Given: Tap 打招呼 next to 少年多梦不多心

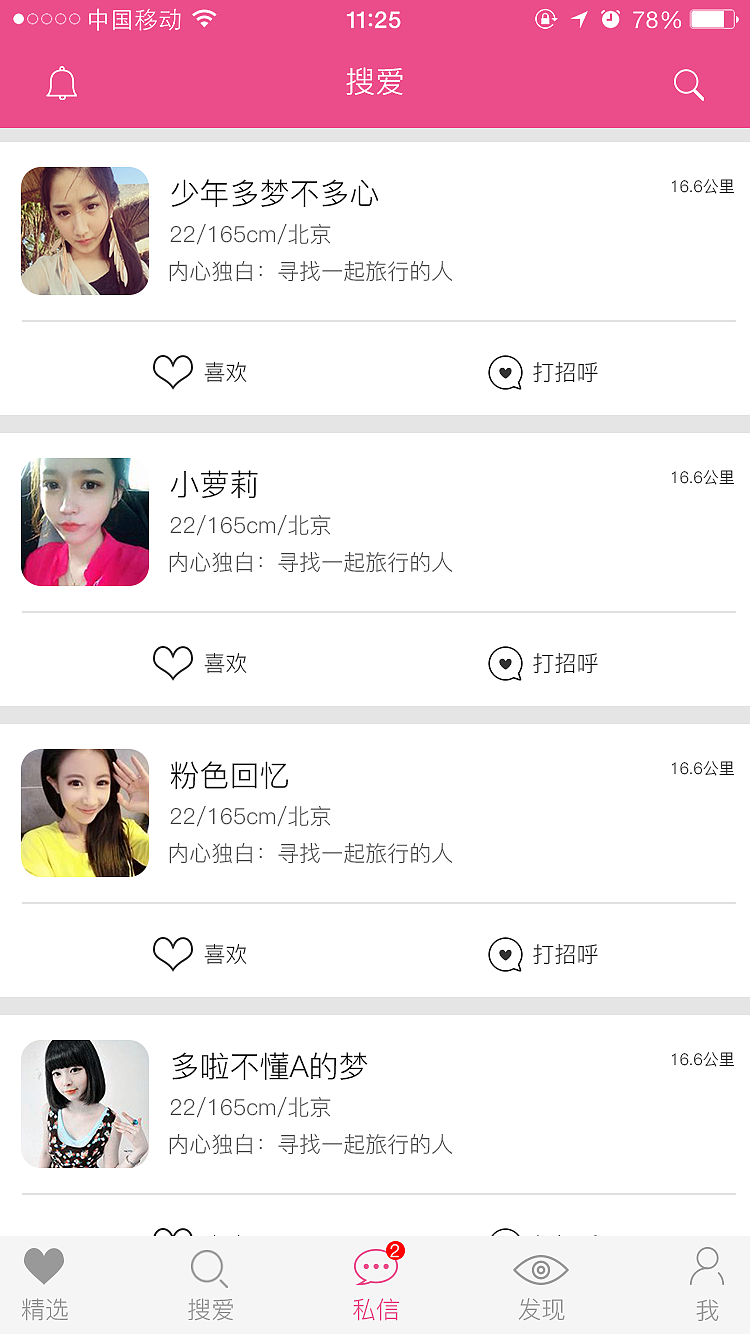Looking at the screenshot, I should 506,372.
